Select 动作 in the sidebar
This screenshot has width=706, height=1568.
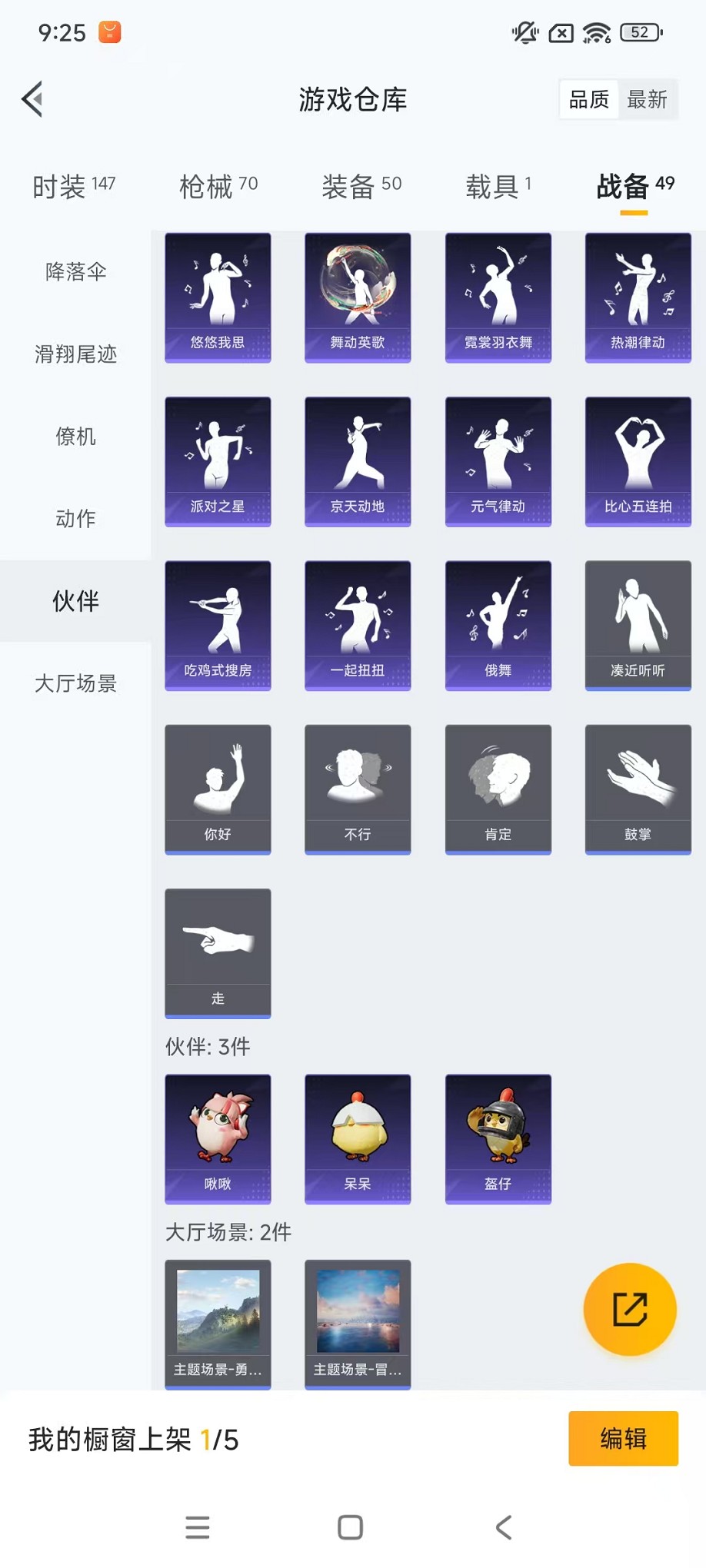click(75, 518)
